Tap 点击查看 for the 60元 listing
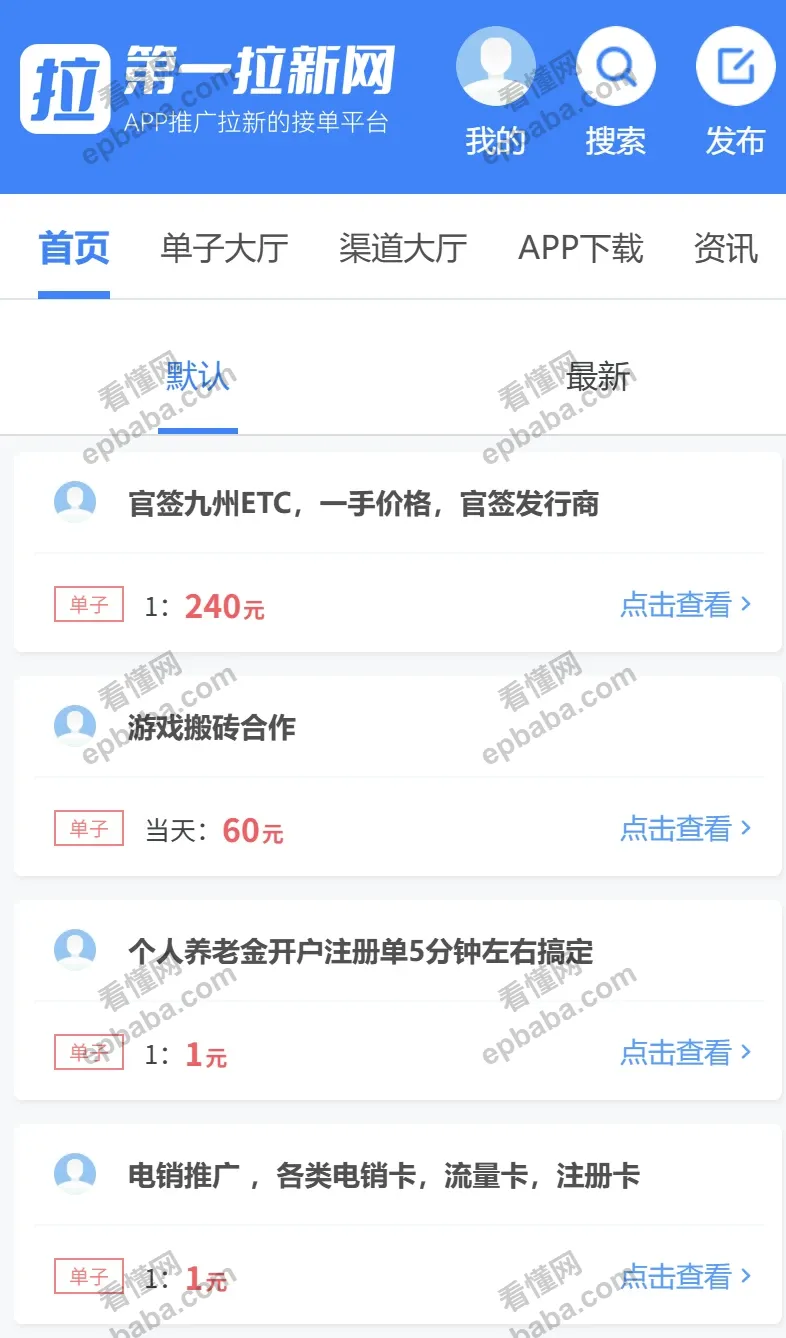This screenshot has height=1338, width=786. (x=685, y=829)
